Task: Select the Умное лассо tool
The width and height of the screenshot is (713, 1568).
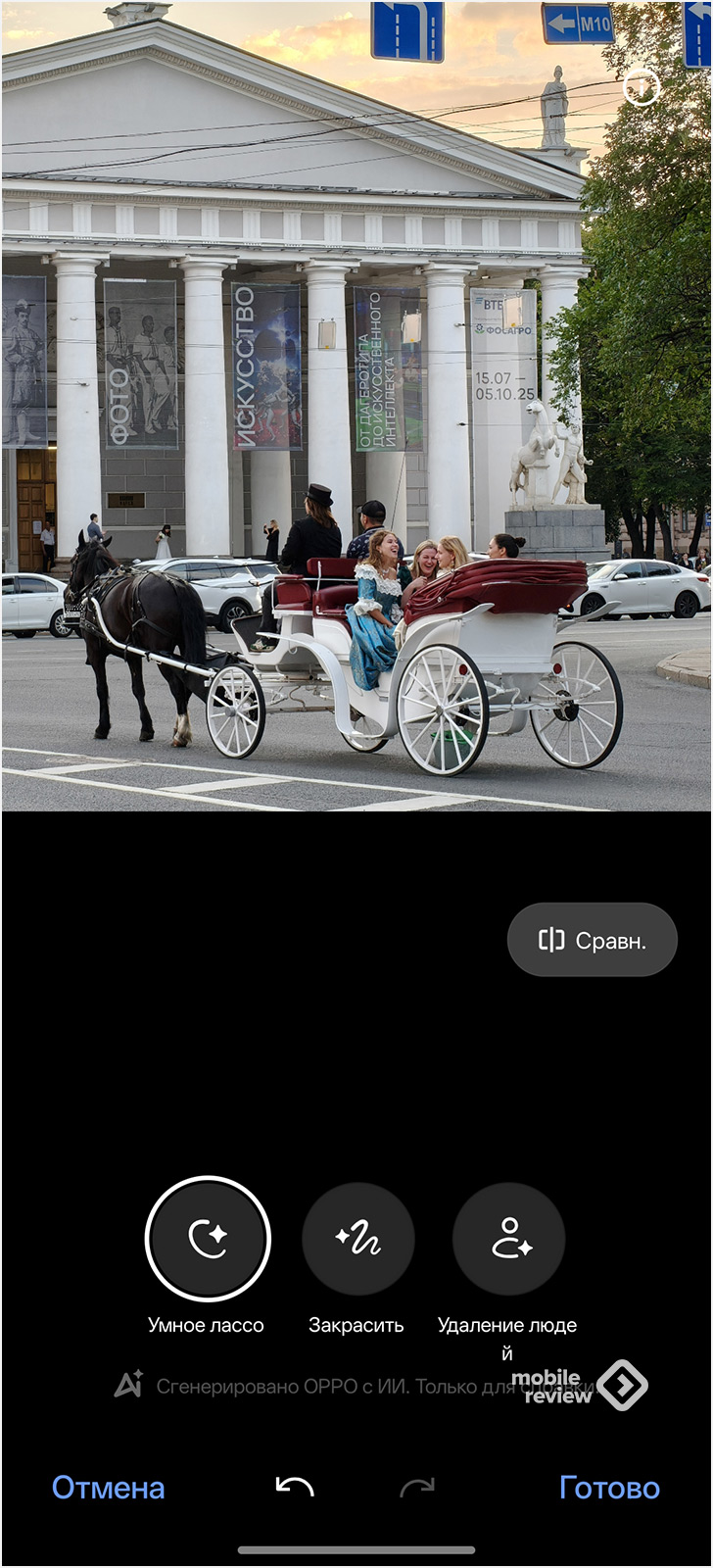Action: pyautogui.click(x=208, y=1239)
